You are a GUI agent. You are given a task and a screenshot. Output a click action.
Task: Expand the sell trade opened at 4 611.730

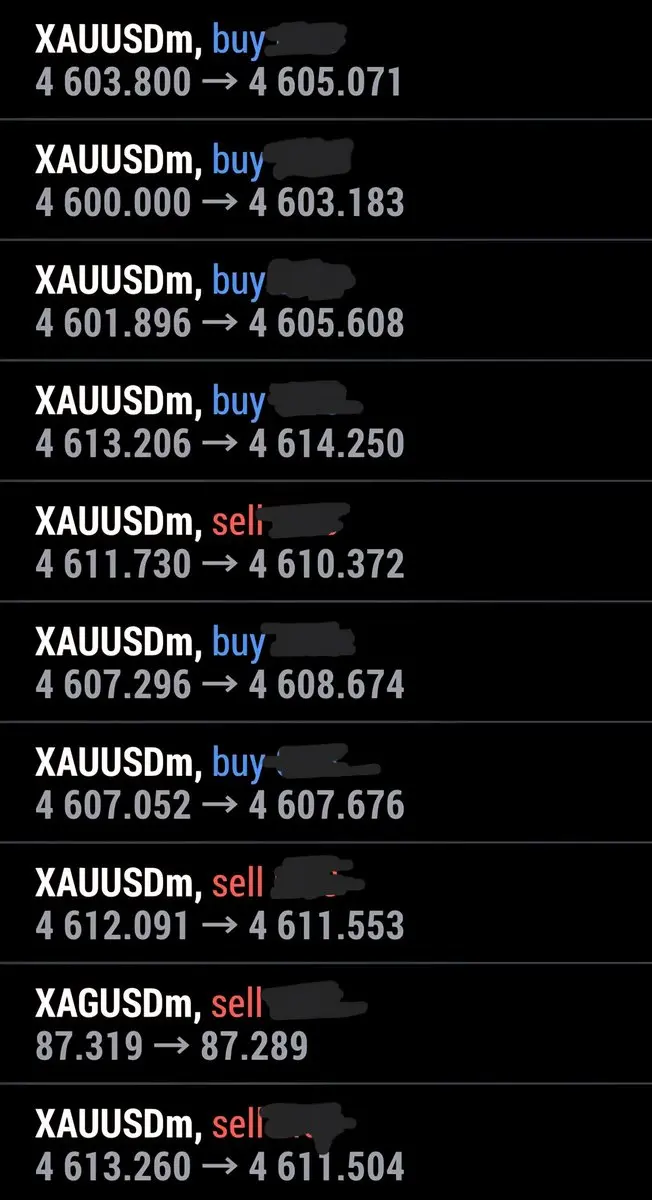click(326, 541)
